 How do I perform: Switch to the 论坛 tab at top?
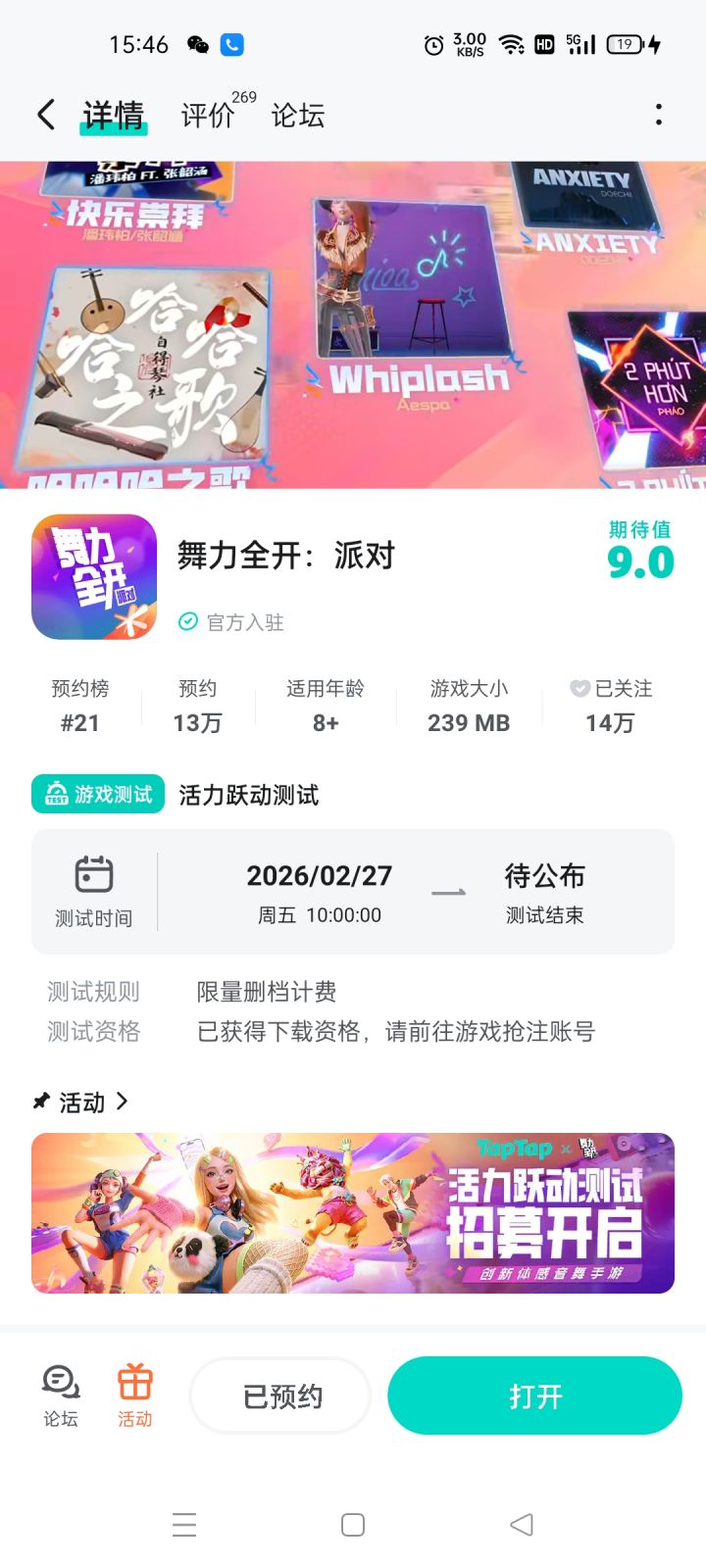click(297, 115)
